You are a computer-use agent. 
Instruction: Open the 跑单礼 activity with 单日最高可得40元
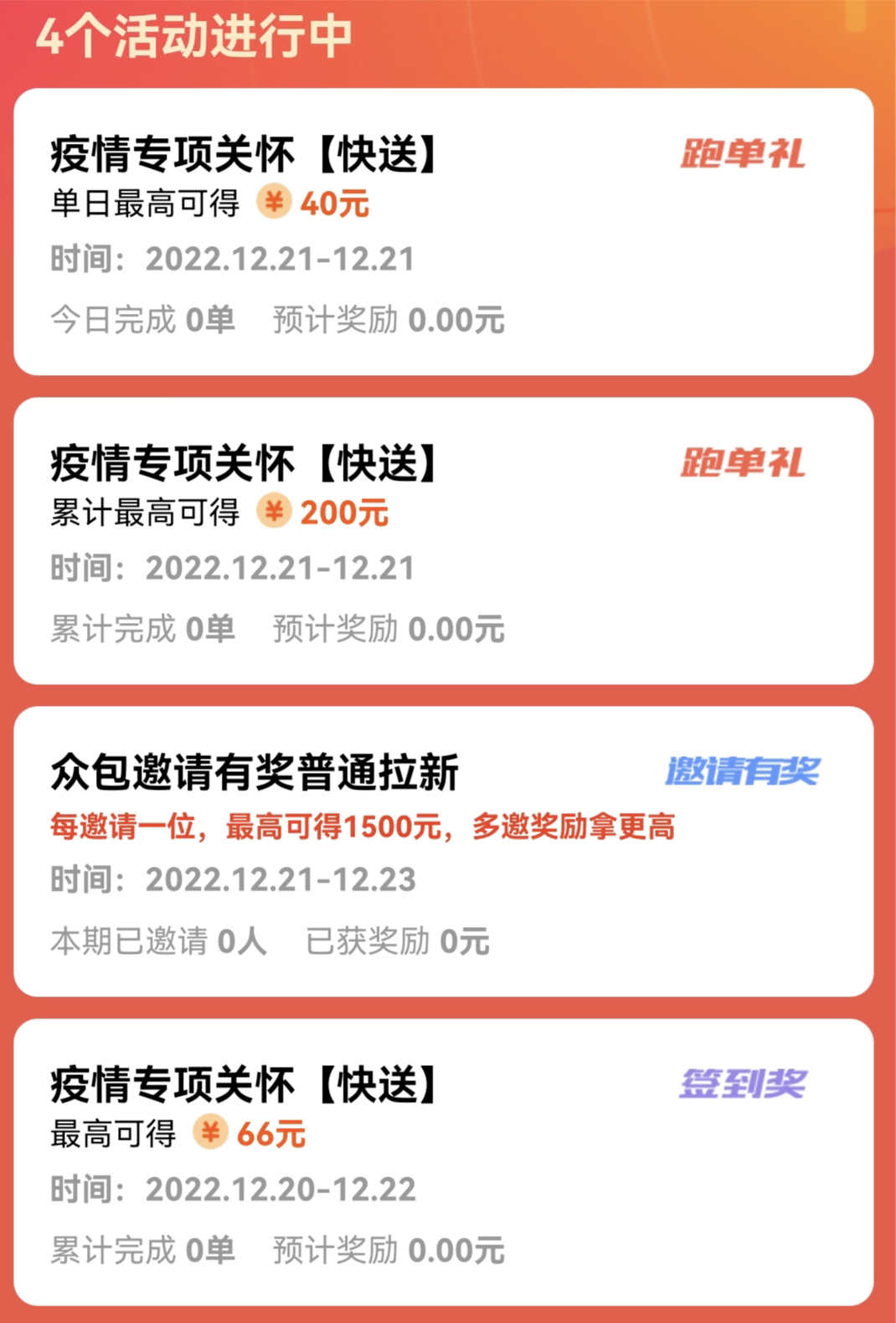point(443,232)
